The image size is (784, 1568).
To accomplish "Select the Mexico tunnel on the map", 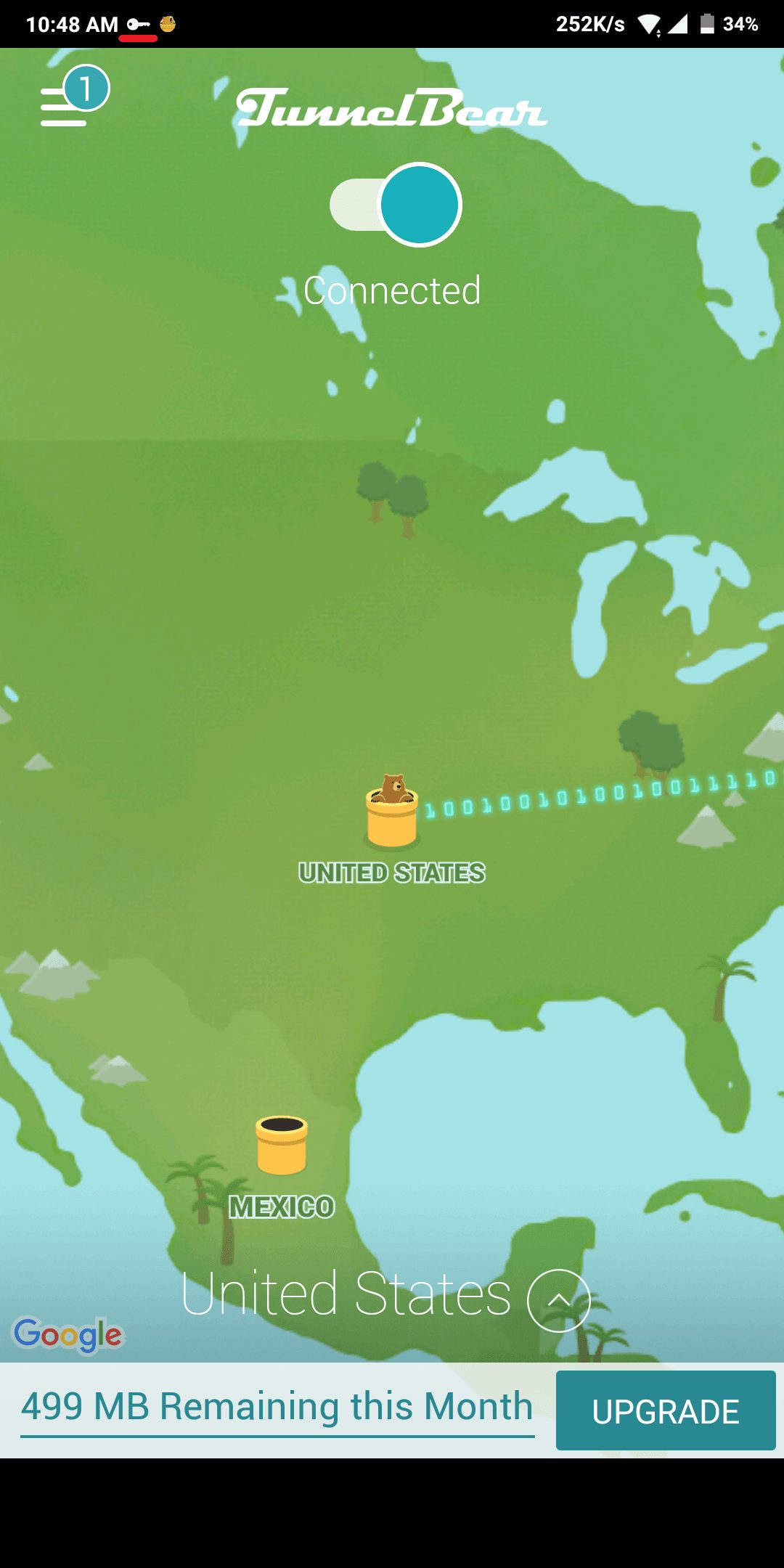I will coord(282,1147).
